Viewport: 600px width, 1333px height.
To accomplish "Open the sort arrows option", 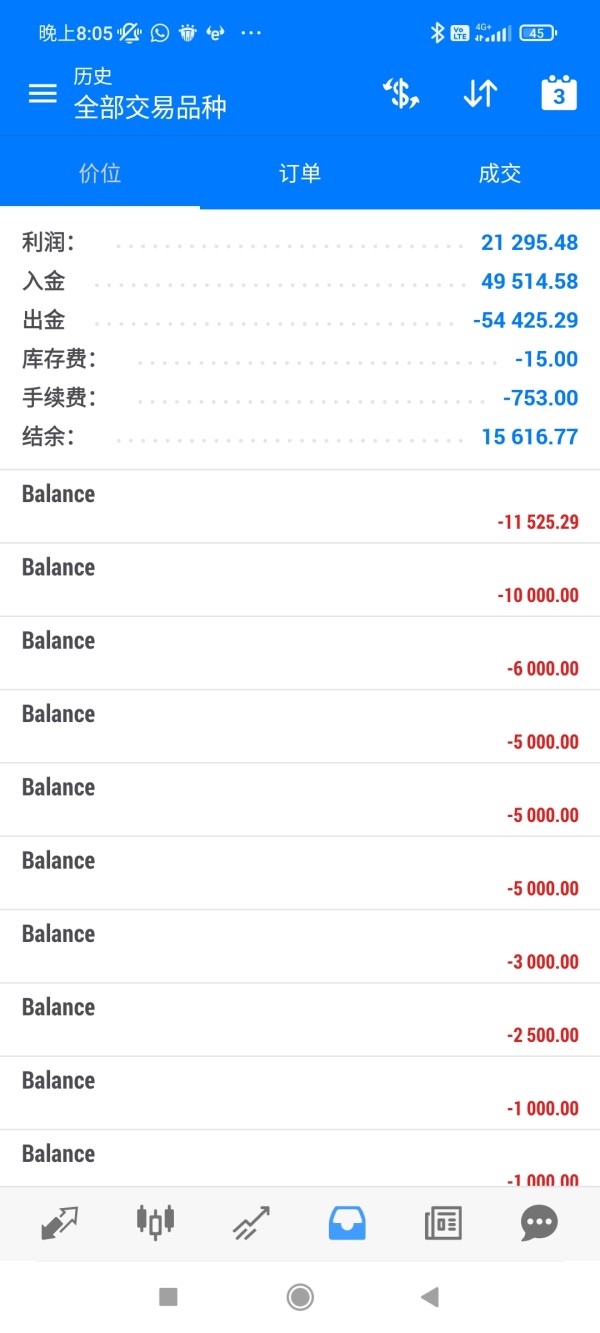I will [x=480, y=94].
